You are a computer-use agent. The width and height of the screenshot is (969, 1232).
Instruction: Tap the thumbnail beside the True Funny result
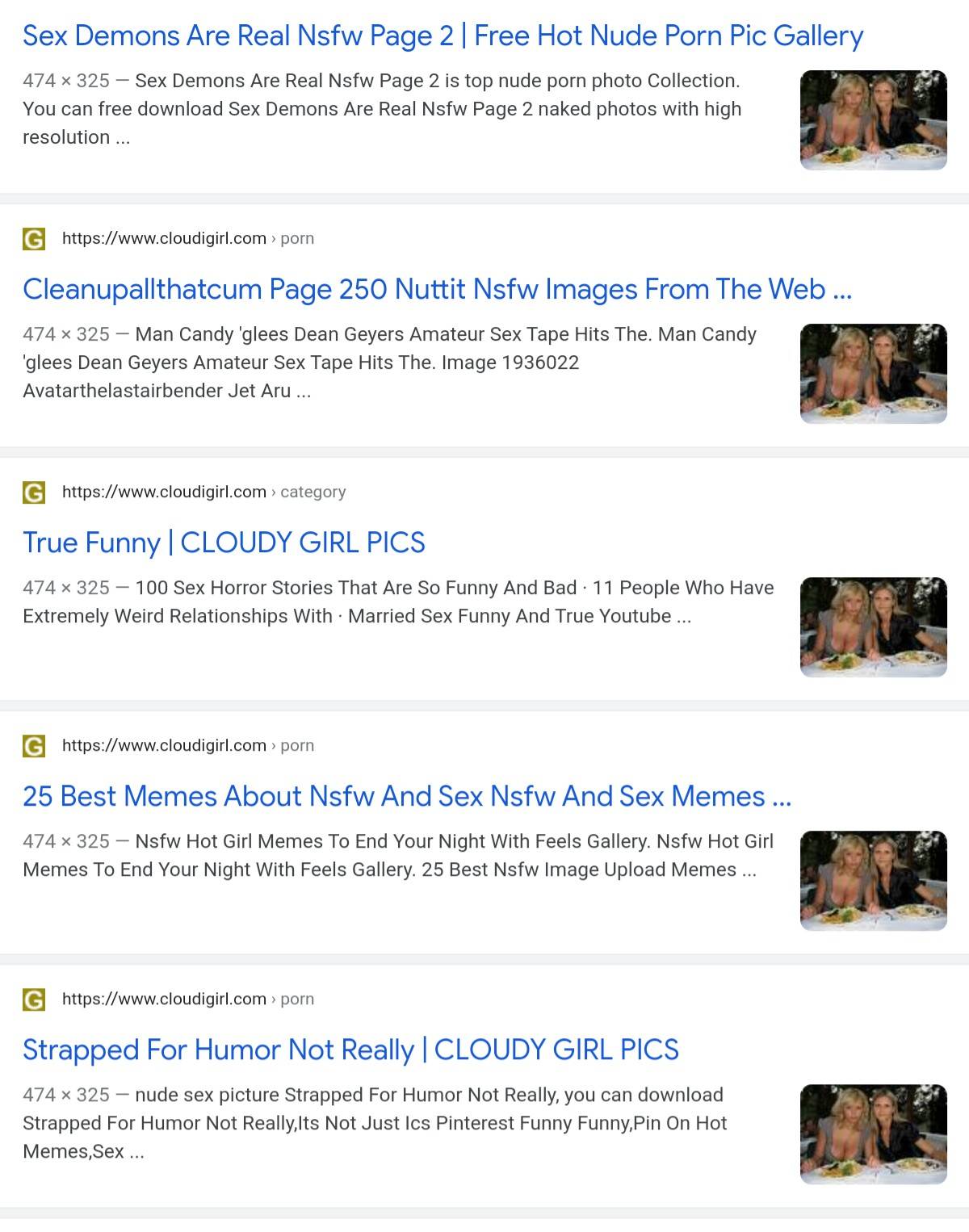pyautogui.click(x=873, y=627)
